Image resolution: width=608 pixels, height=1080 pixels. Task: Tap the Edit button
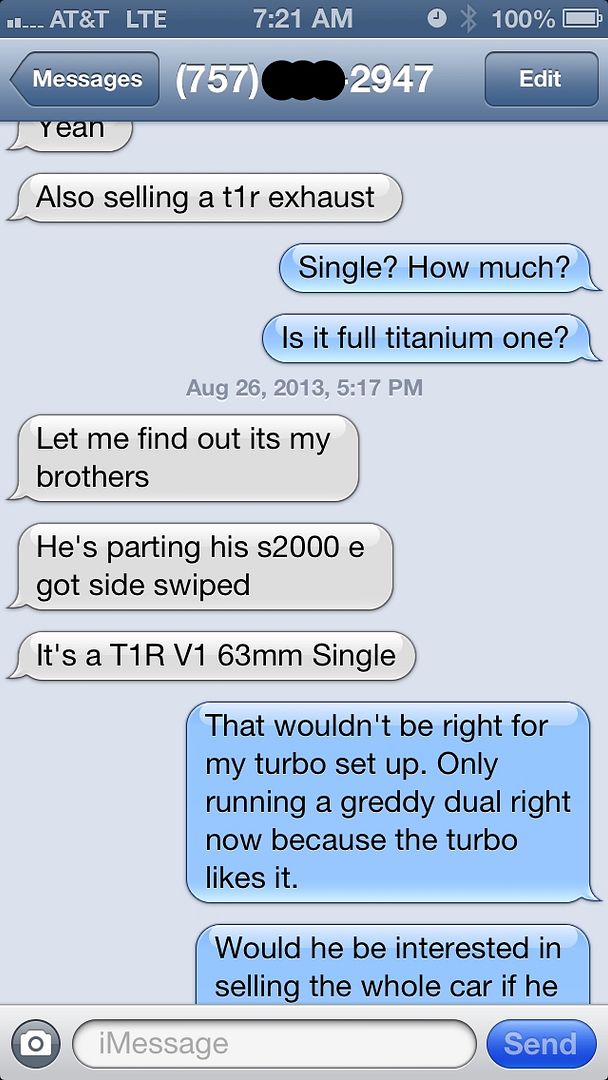540,79
